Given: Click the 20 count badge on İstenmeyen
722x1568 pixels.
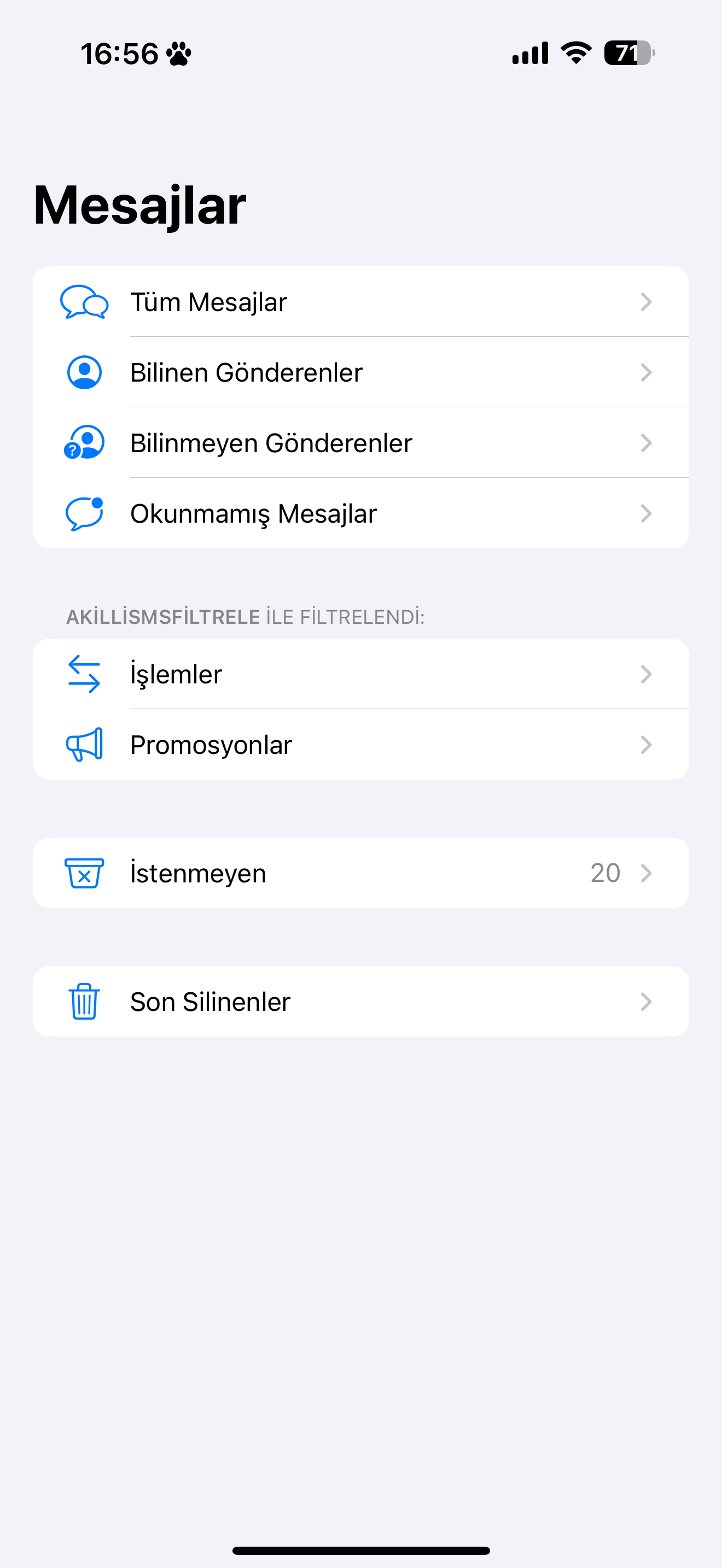Looking at the screenshot, I should (x=605, y=872).
